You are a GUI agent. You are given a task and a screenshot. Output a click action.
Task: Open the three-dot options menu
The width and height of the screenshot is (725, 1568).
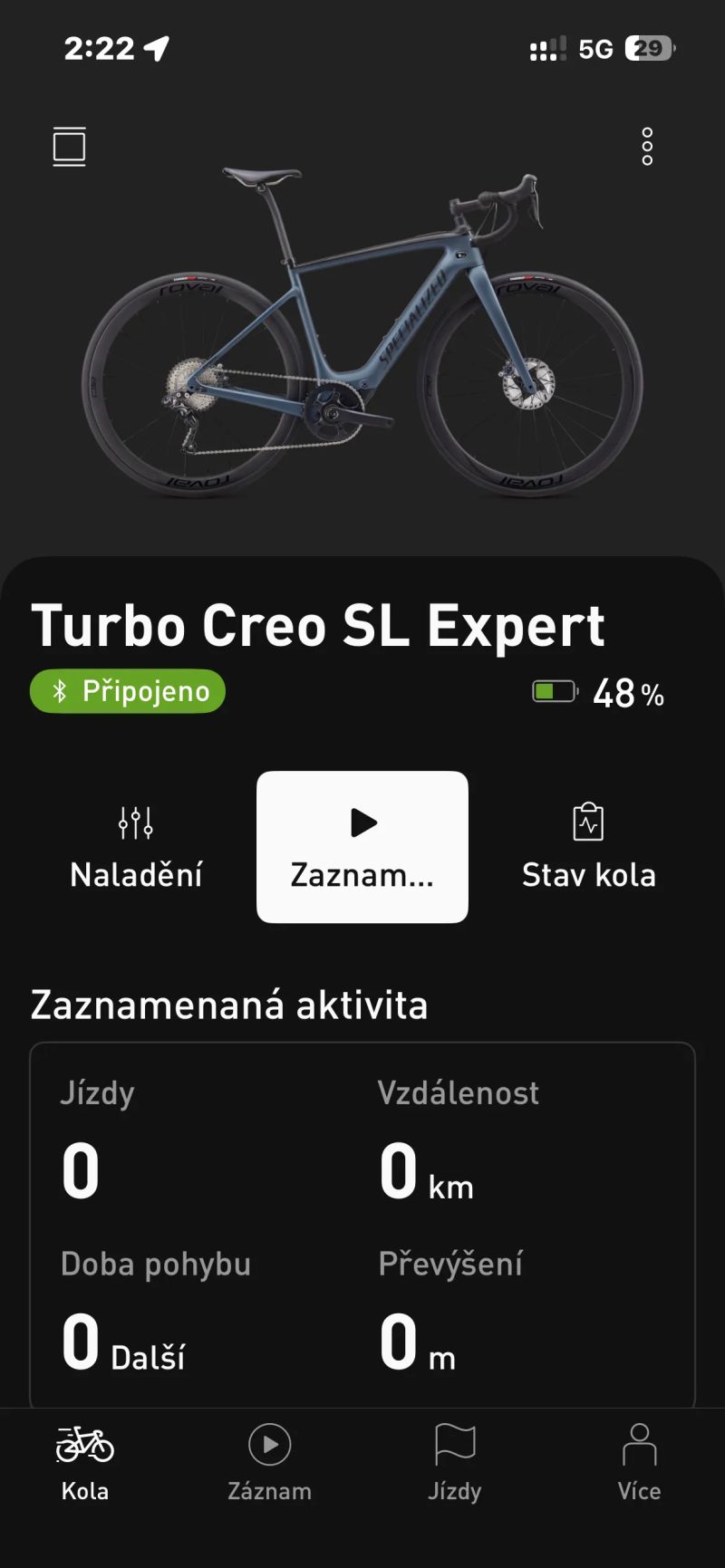coord(647,145)
